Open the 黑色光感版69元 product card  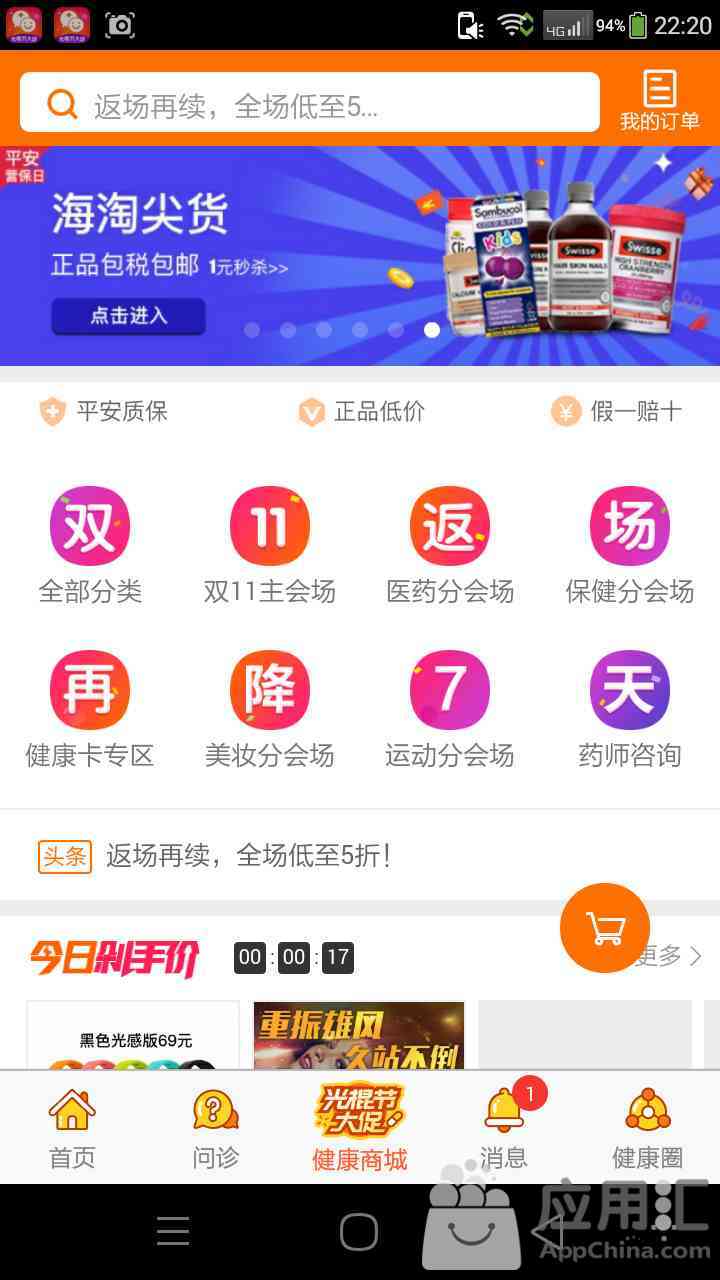click(133, 1036)
